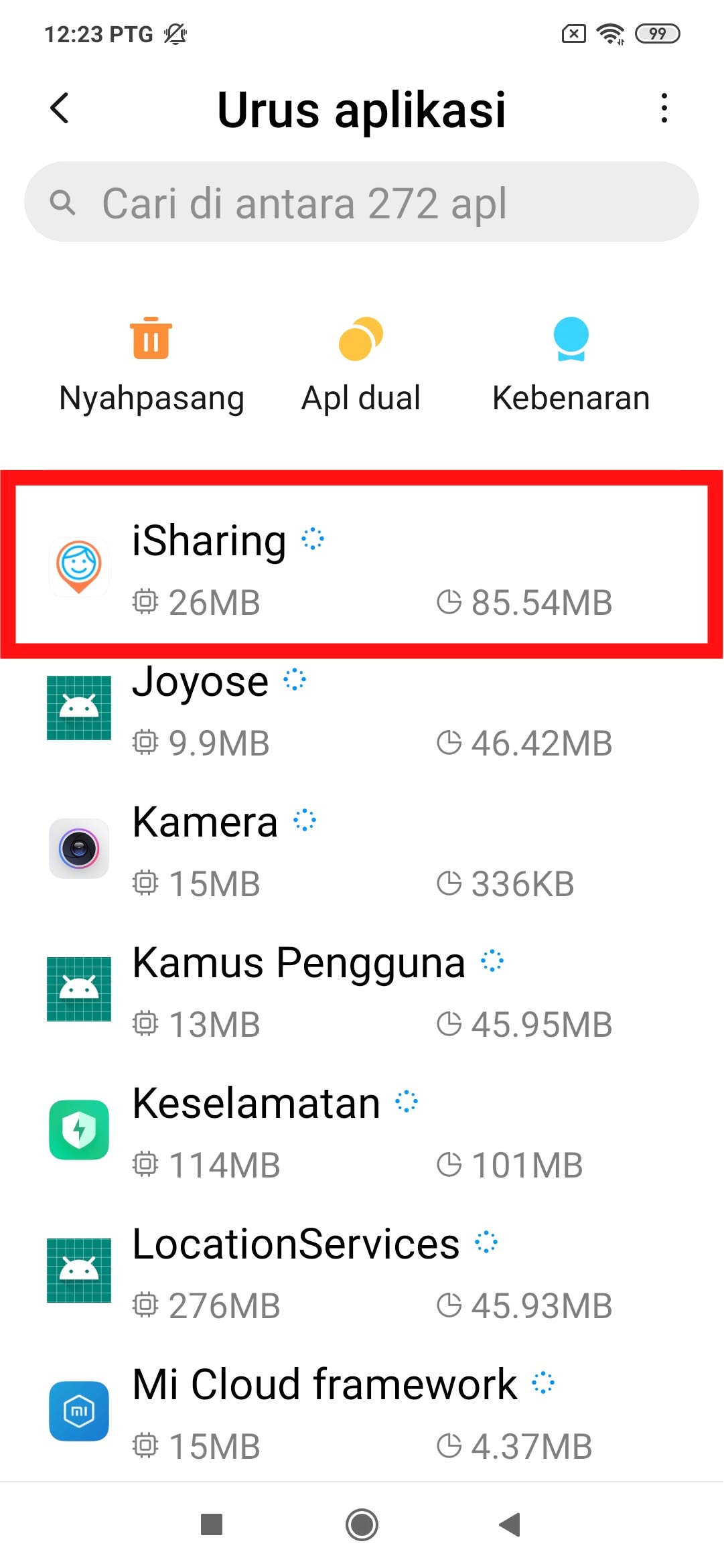This screenshot has height=1568, width=724.
Task: Open Kamus Pengguna app details
Action: pos(362,991)
